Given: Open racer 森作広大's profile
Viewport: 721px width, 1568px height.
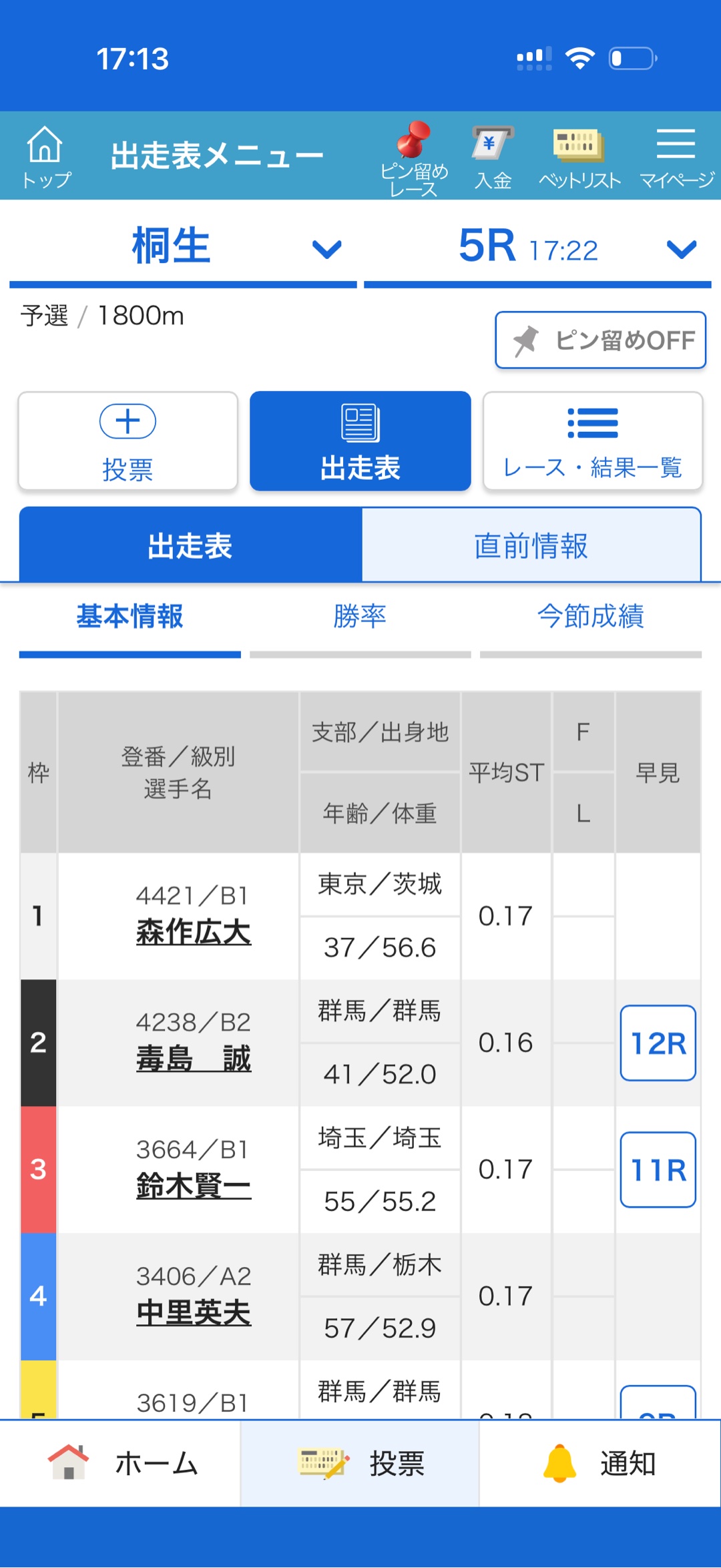Looking at the screenshot, I should [x=194, y=932].
